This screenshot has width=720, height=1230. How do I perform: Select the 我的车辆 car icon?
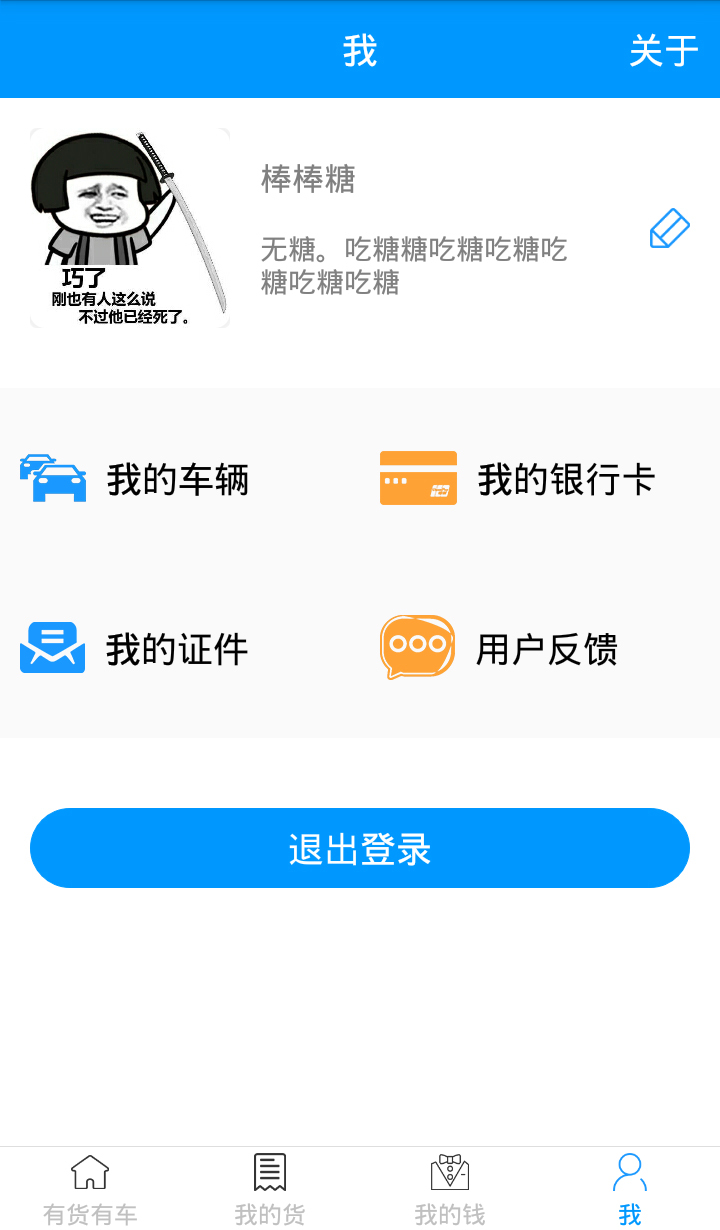pyautogui.click(x=52, y=479)
